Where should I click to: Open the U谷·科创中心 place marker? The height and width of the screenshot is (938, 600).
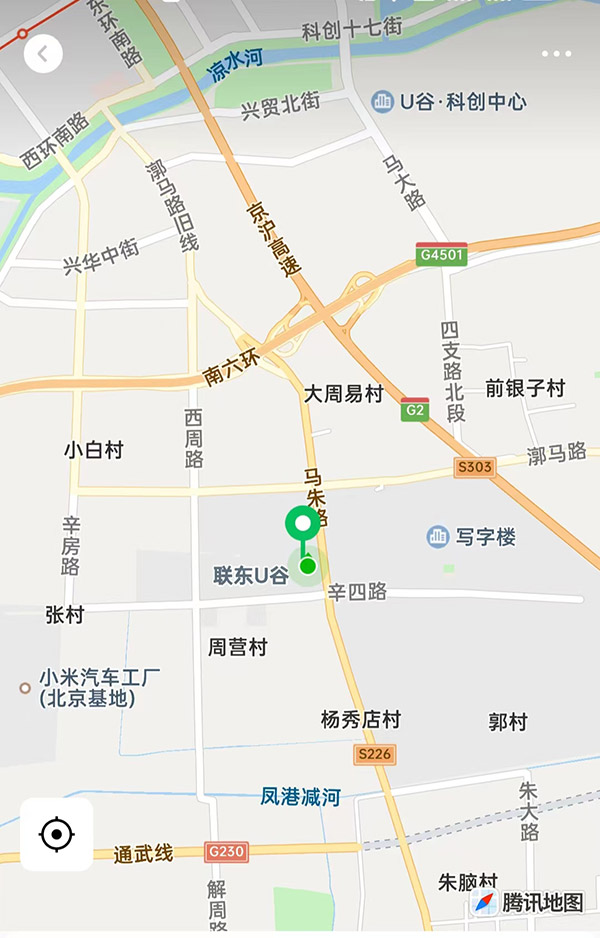(383, 101)
